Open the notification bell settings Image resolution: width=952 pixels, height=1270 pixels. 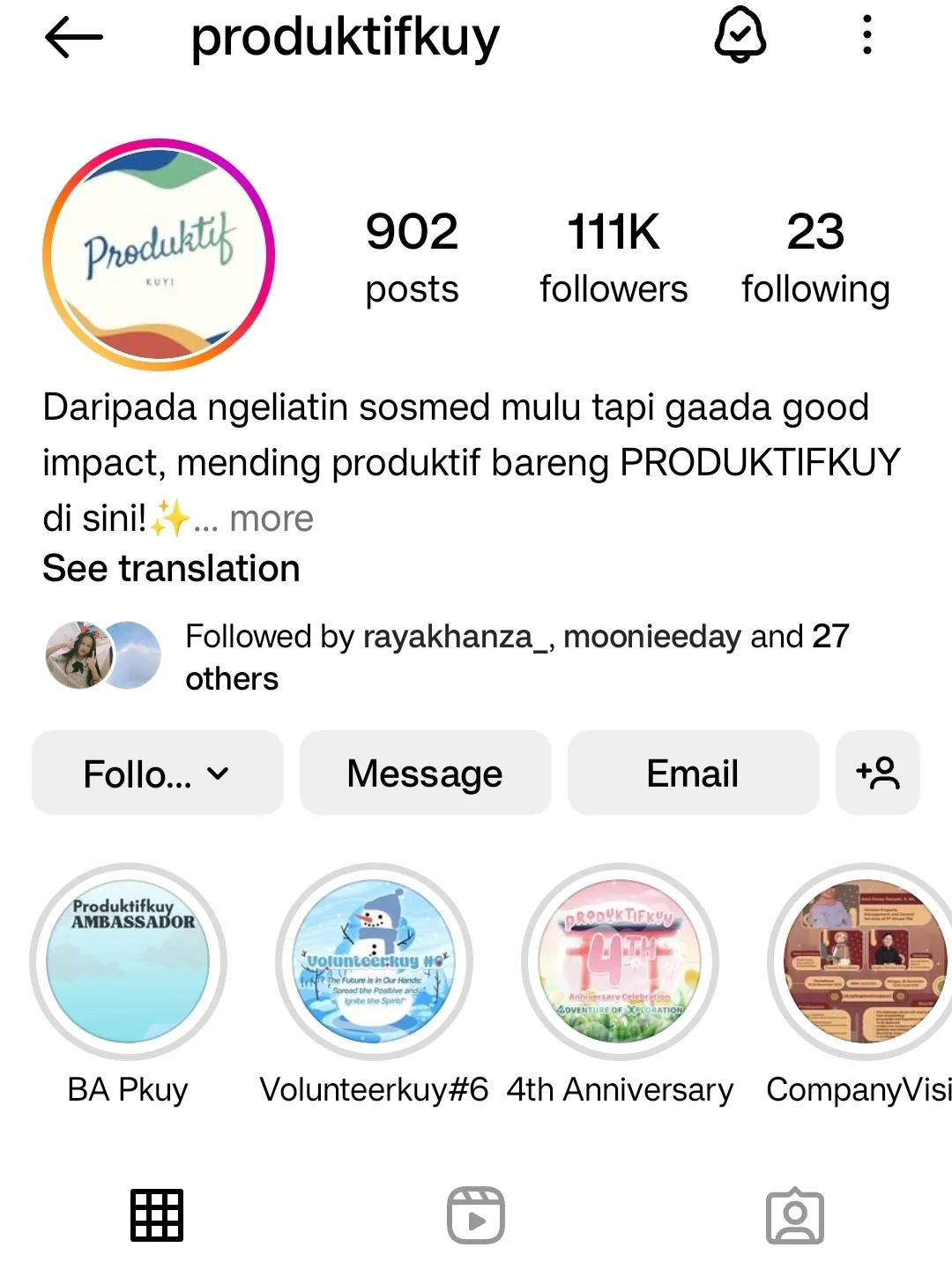pyautogui.click(x=740, y=36)
